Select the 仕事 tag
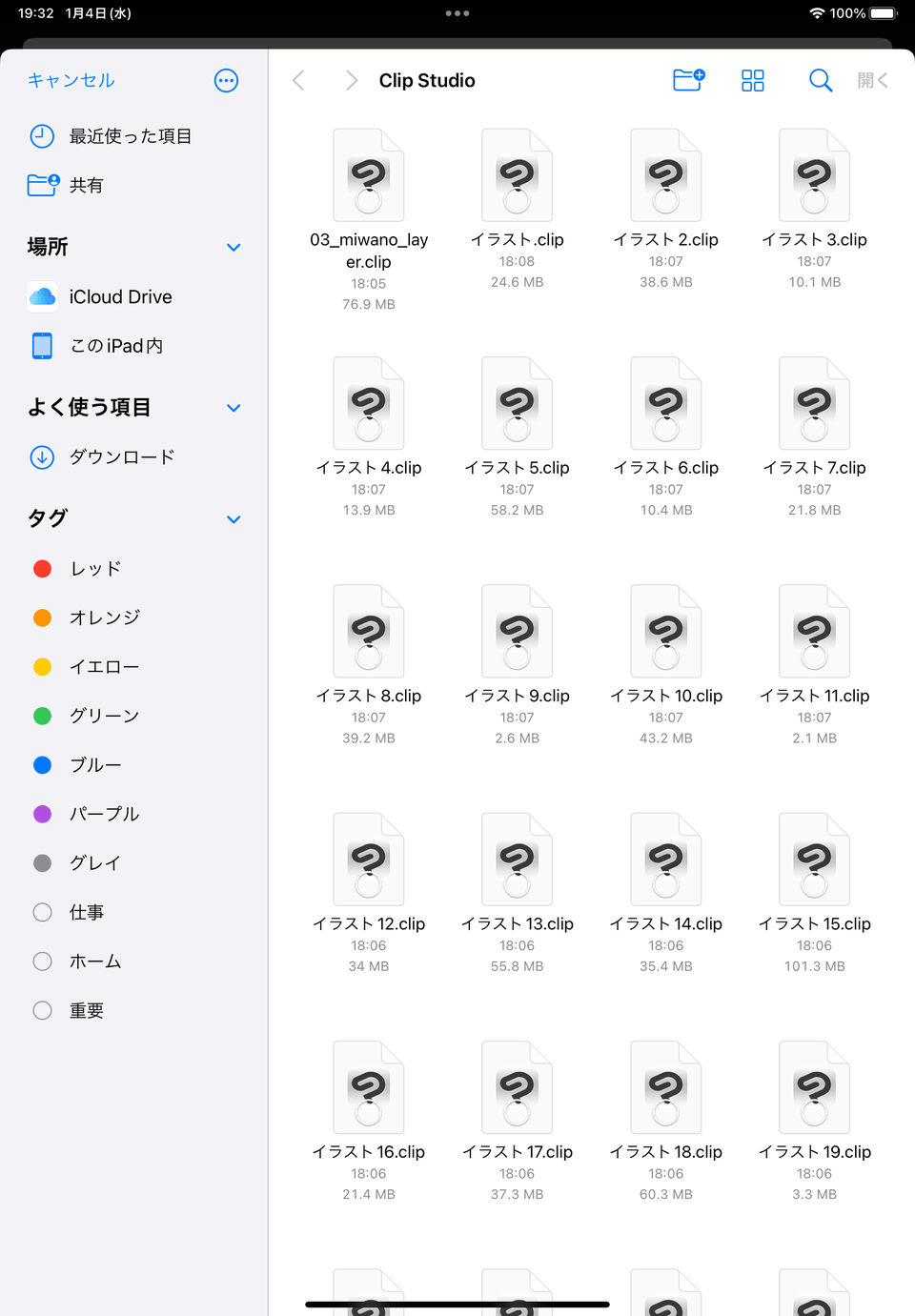The image size is (915, 1316). 86,913
